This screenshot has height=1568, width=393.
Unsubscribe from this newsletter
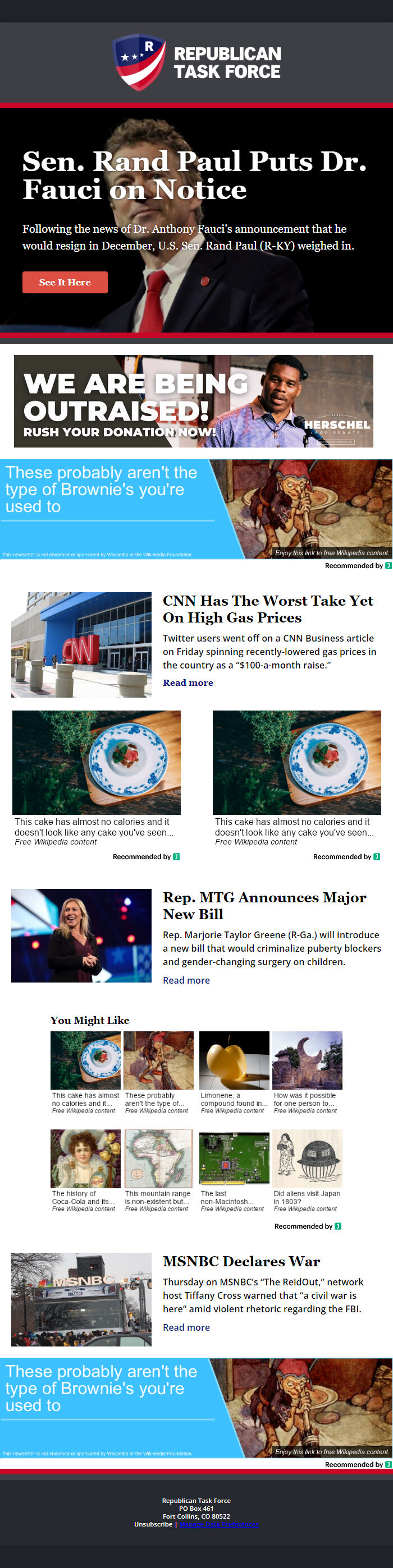click(x=153, y=1524)
